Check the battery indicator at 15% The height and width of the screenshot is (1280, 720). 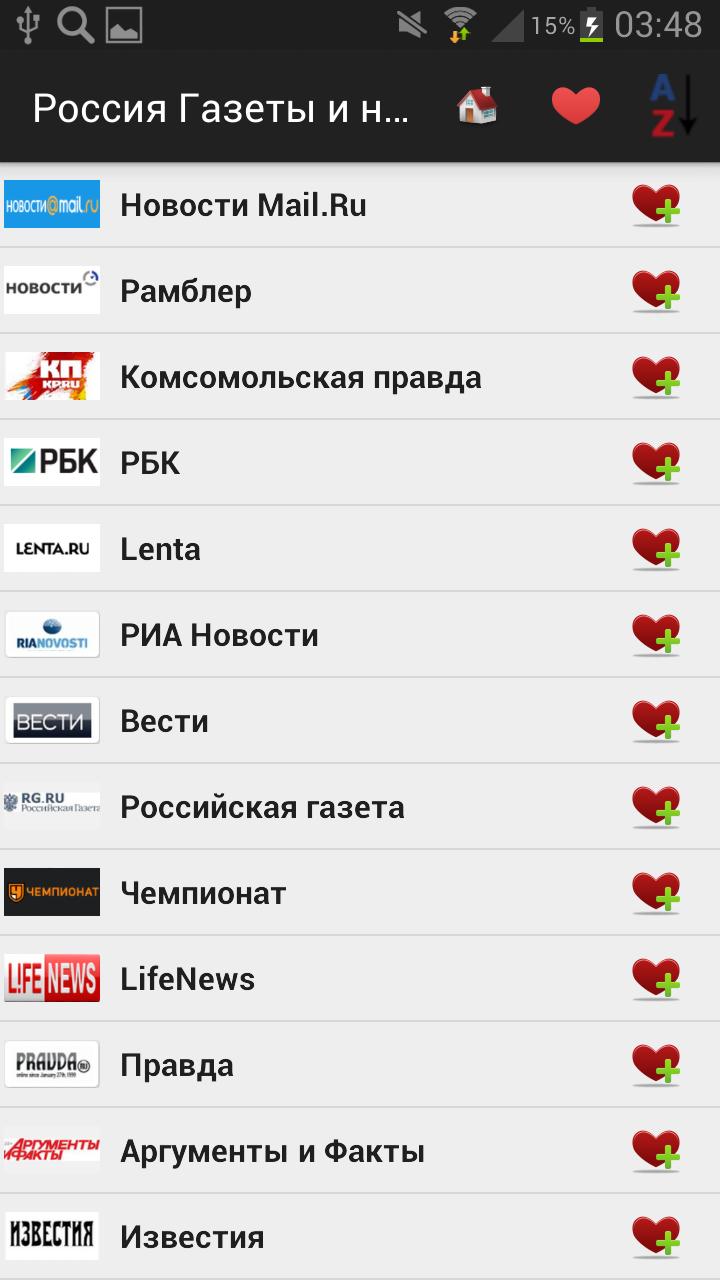(x=590, y=25)
